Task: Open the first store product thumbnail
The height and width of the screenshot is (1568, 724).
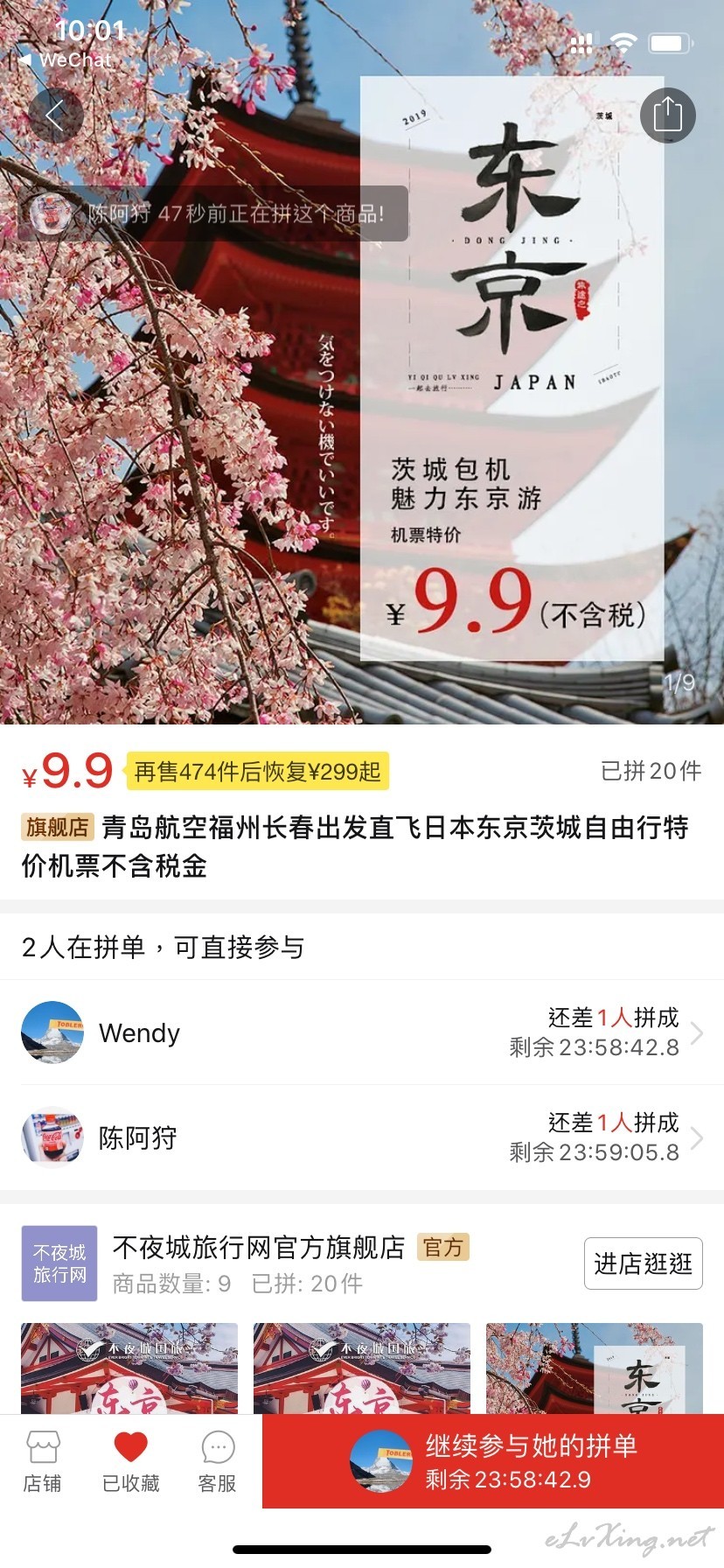Action: click(x=129, y=1368)
